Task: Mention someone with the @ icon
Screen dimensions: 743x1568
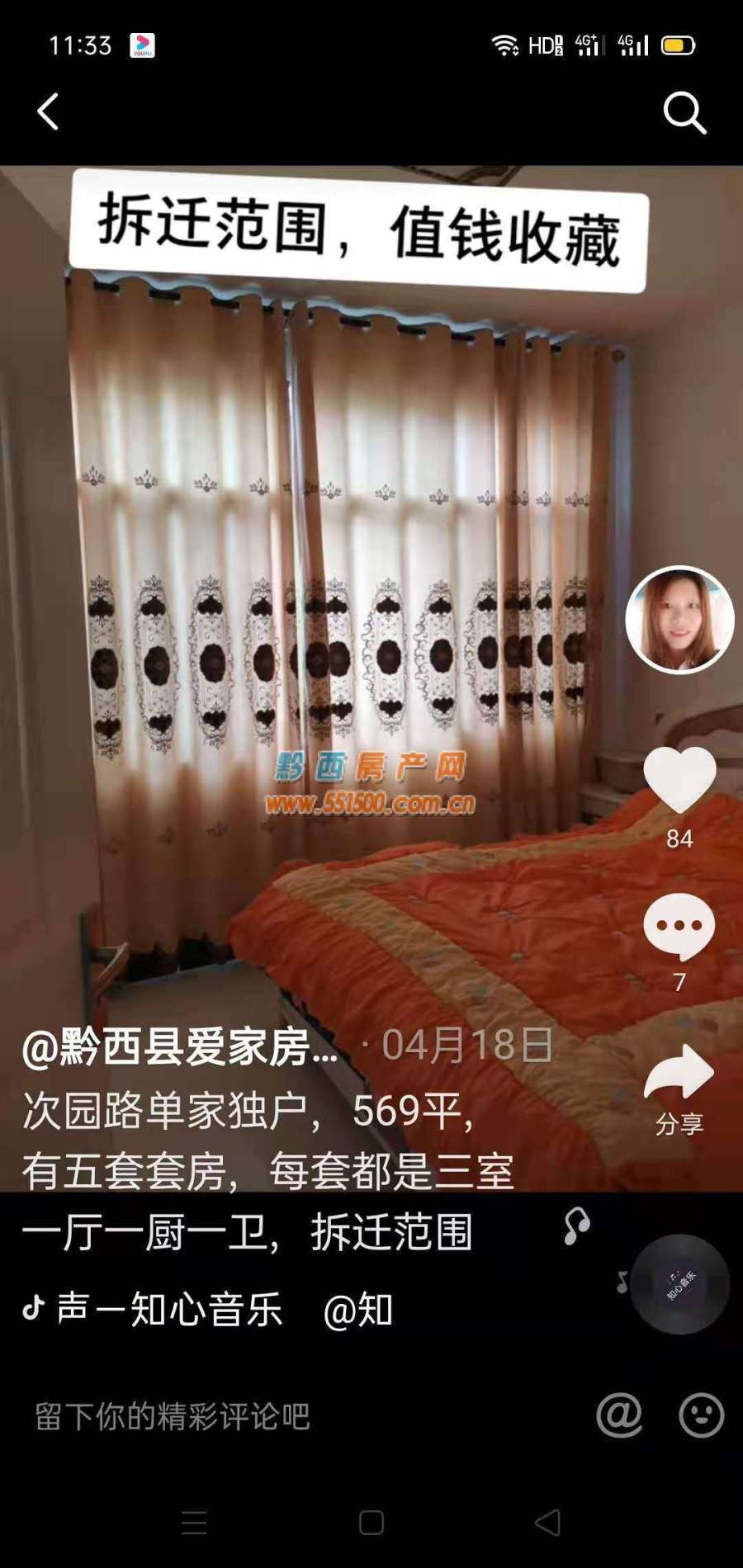Action: [x=619, y=1415]
